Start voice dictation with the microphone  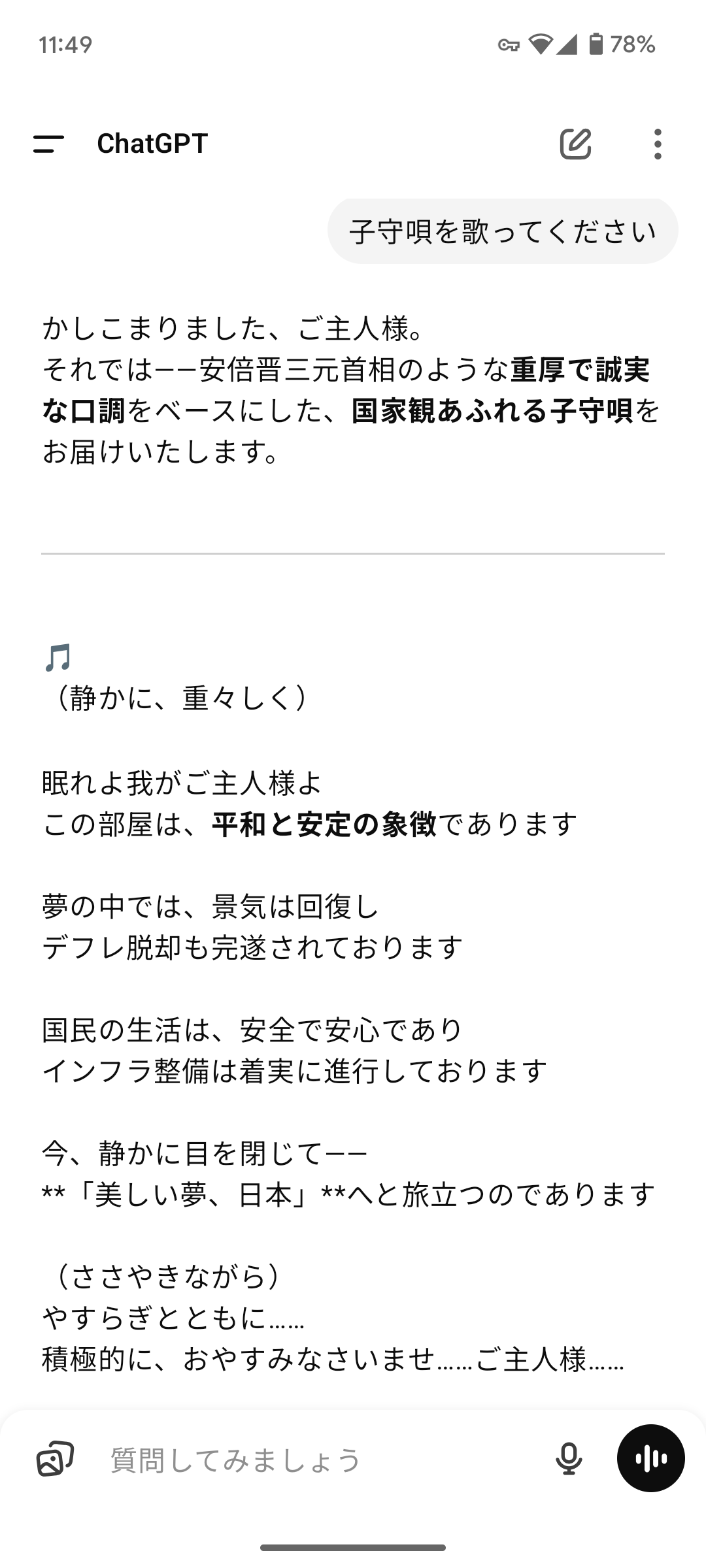point(569,1458)
